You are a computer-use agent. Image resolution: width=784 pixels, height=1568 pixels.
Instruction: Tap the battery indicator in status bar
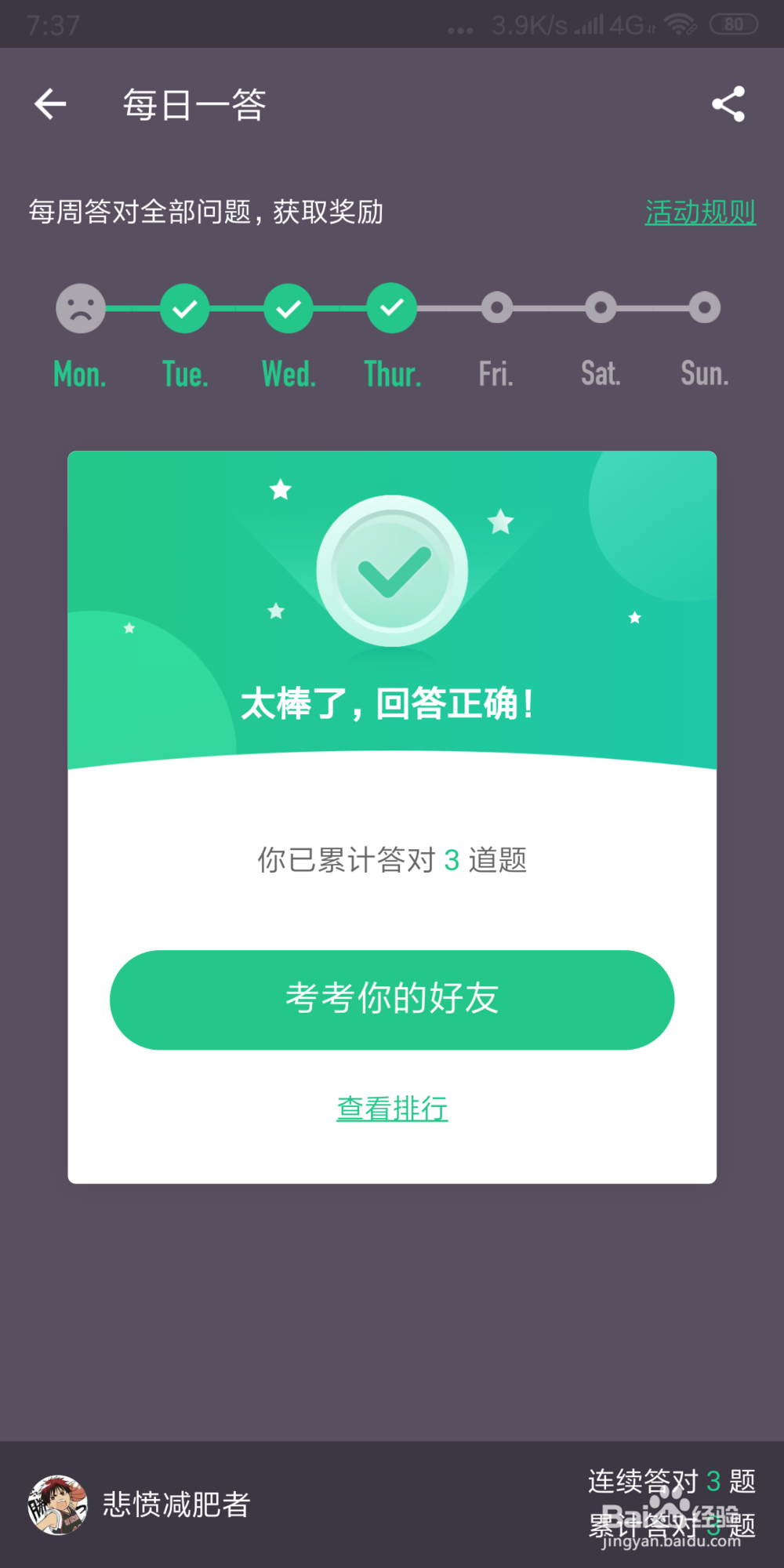734,24
